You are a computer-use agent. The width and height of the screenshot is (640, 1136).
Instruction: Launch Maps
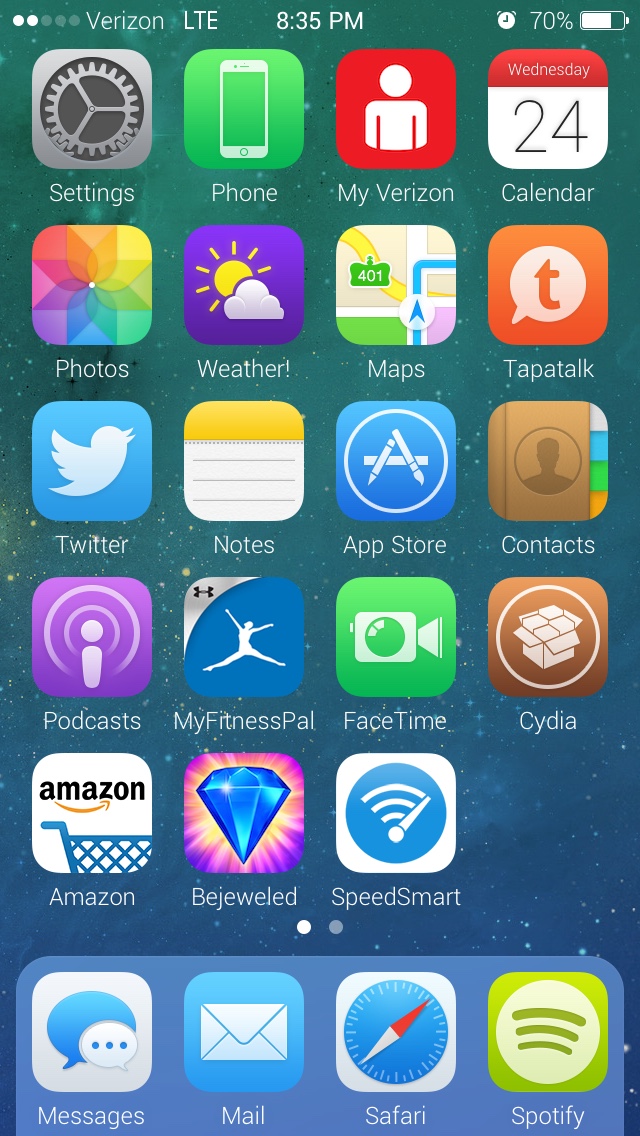(396, 285)
